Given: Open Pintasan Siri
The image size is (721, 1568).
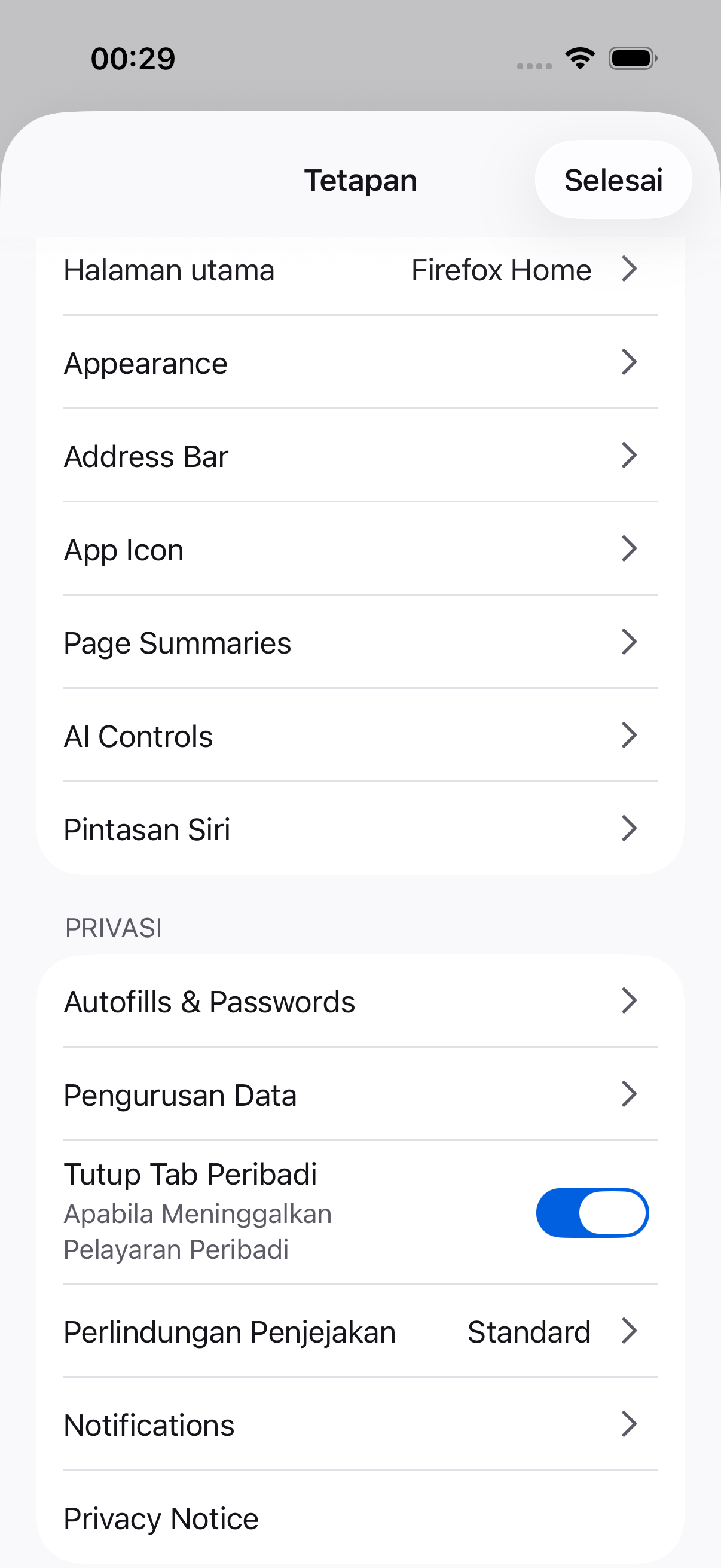Looking at the screenshot, I should 360,829.
